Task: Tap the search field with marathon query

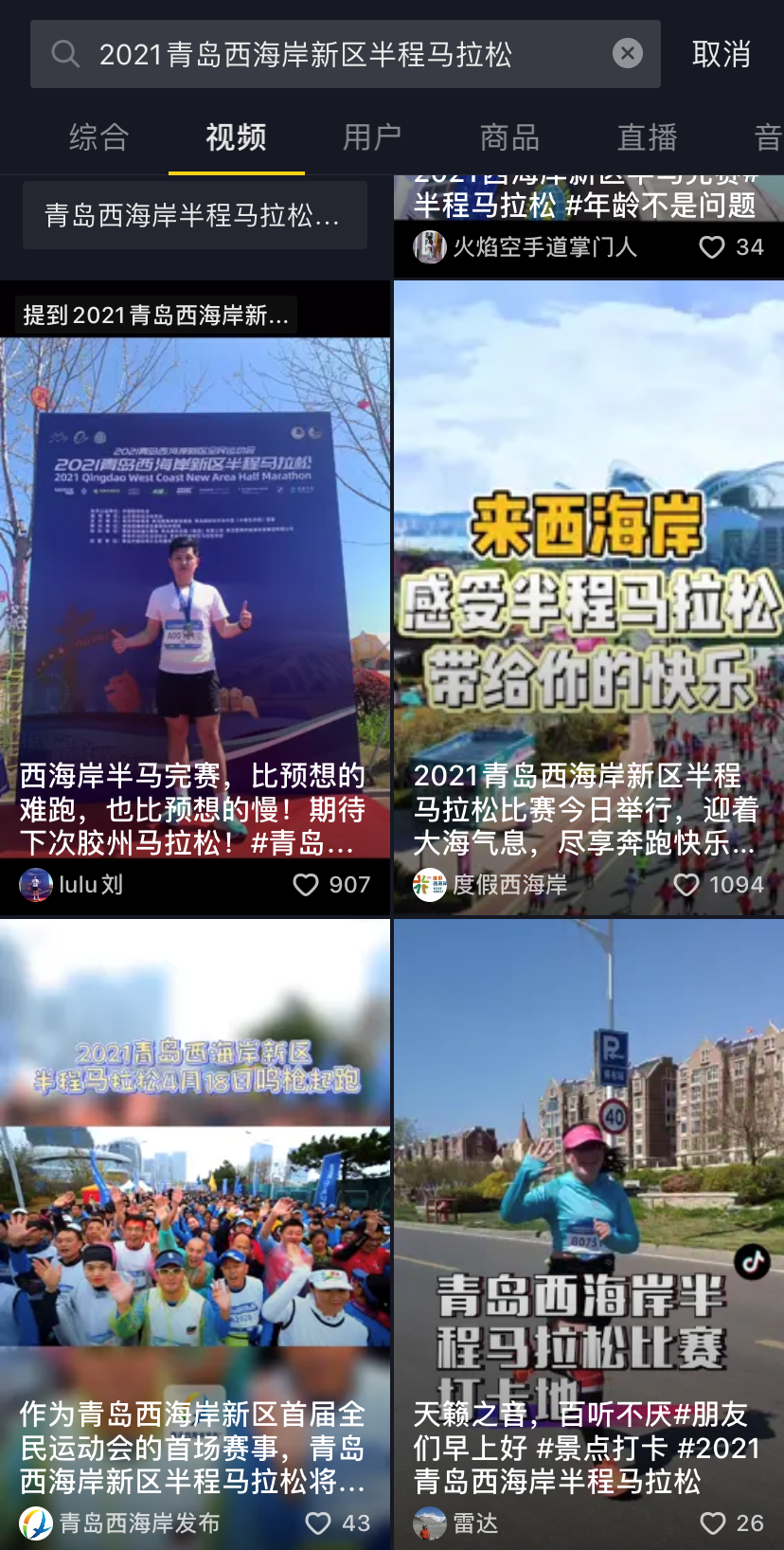Action: [x=322, y=54]
